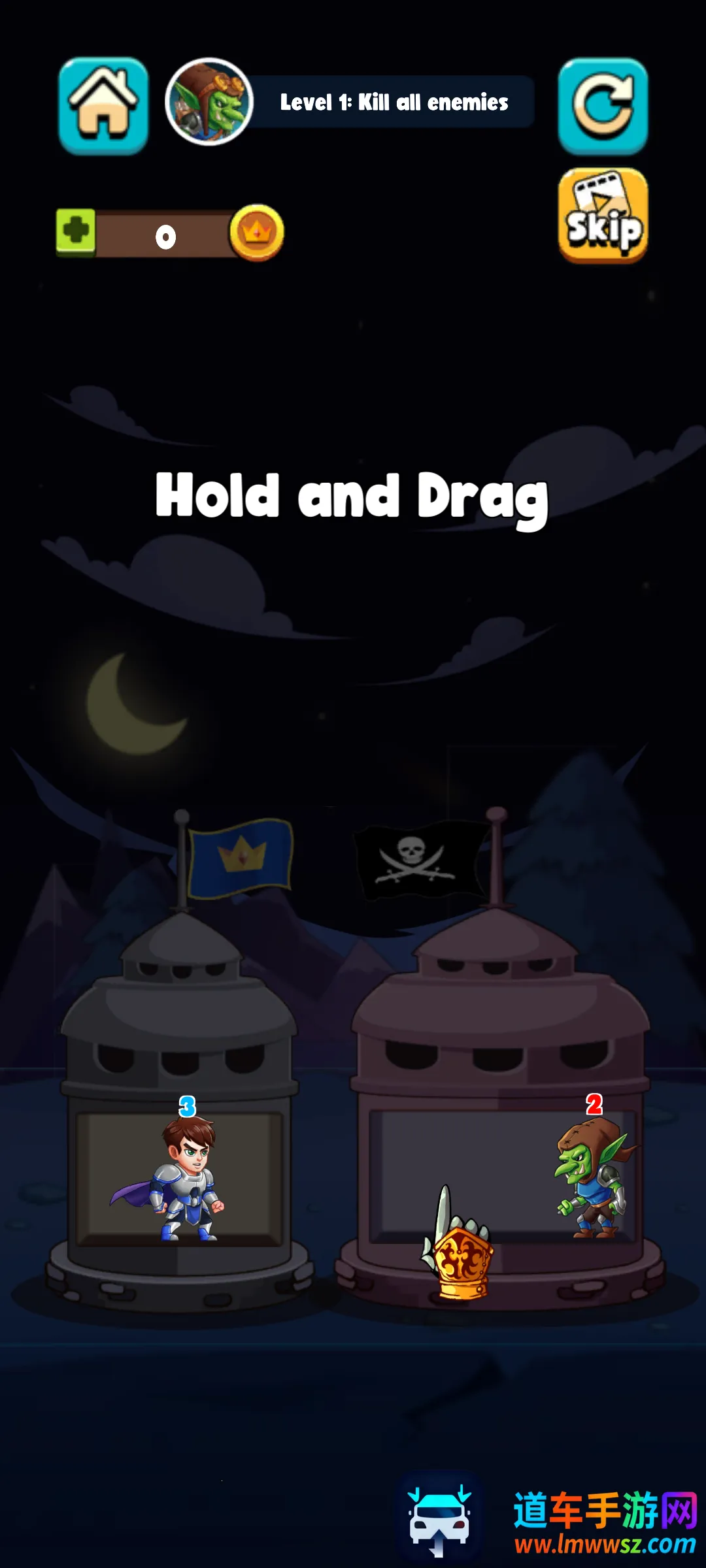Add more coins with green plus
Screen dimensions: 706x1568
click(76, 231)
